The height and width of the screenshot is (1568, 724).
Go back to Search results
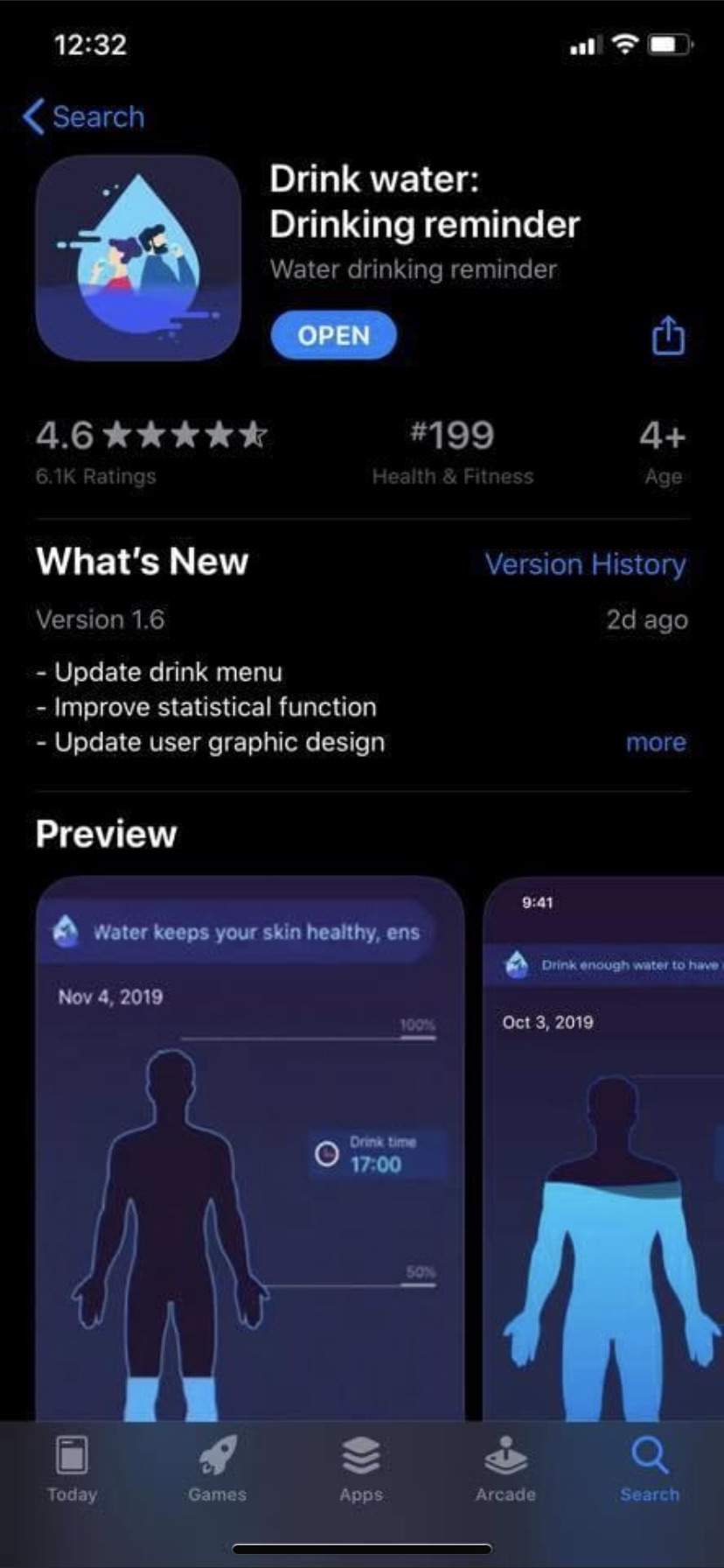pyautogui.click(x=84, y=116)
